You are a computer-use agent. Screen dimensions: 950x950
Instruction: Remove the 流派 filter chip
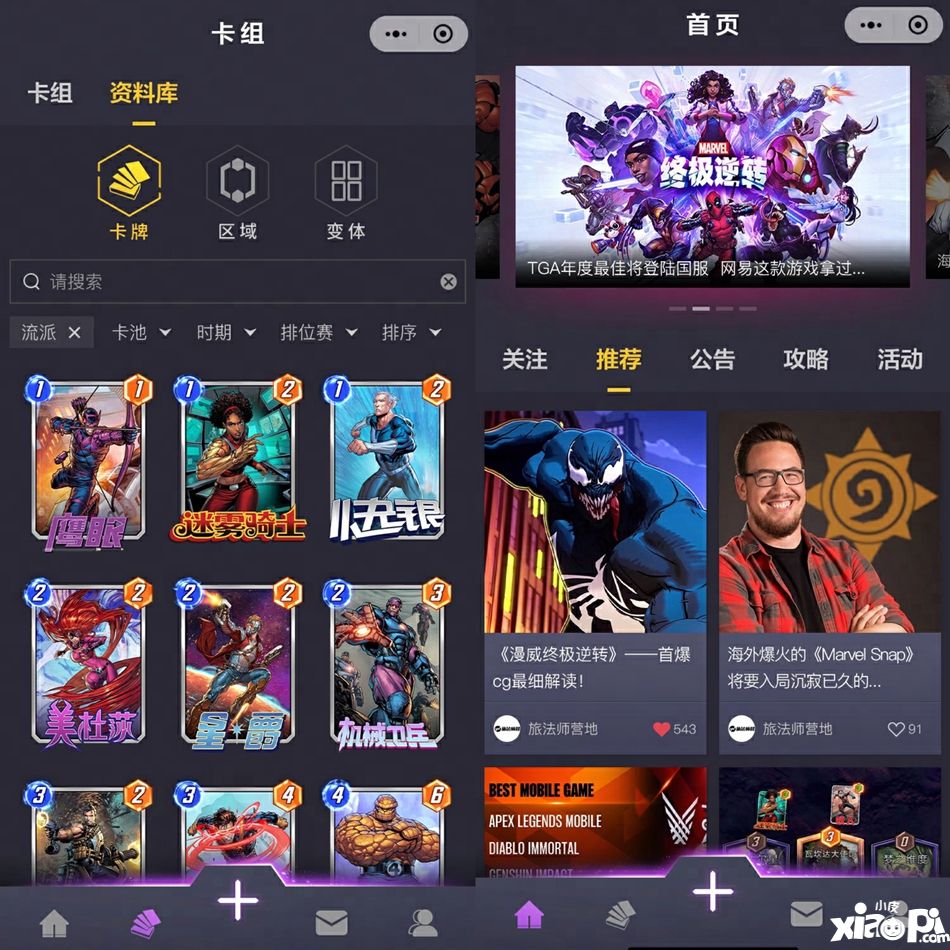coord(75,332)
